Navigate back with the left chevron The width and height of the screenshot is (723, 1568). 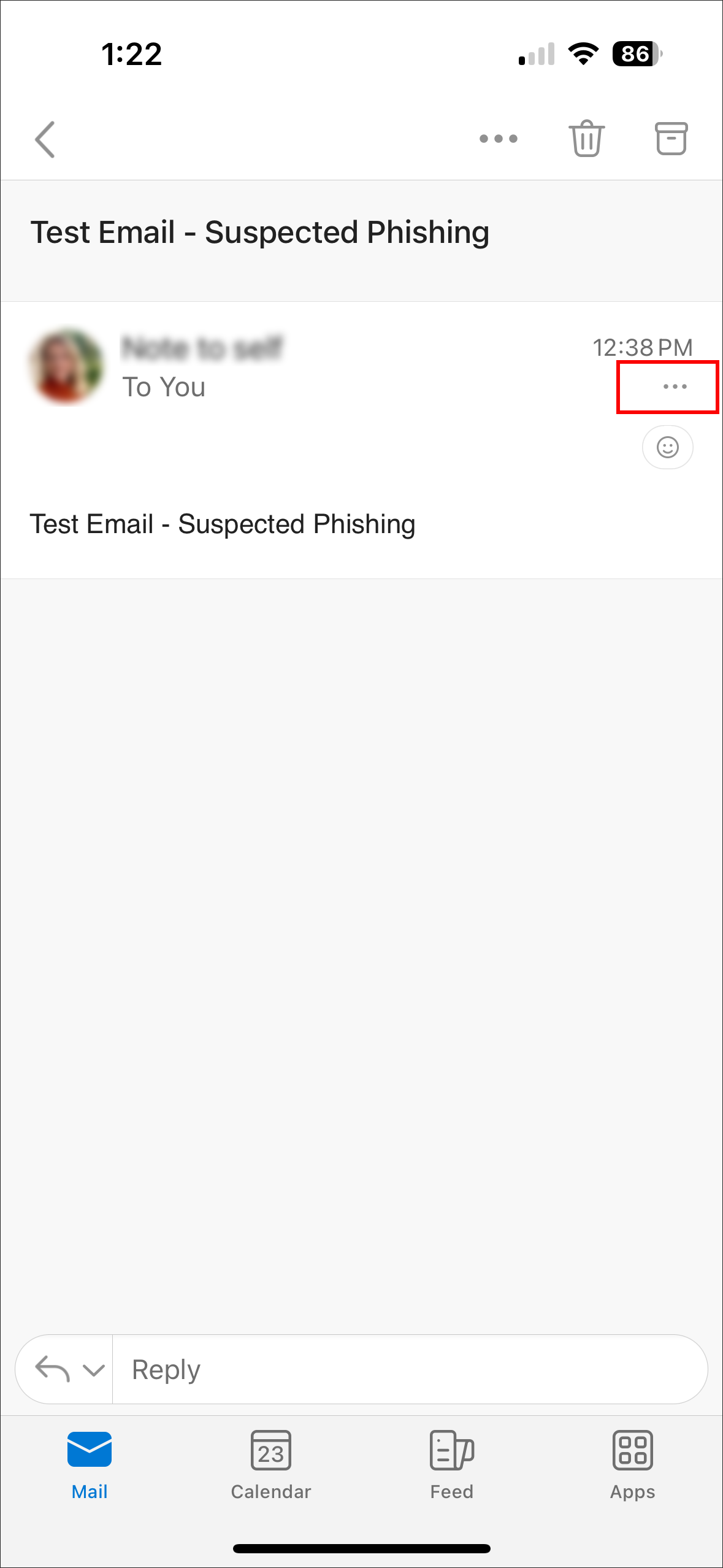click(45, 139)
